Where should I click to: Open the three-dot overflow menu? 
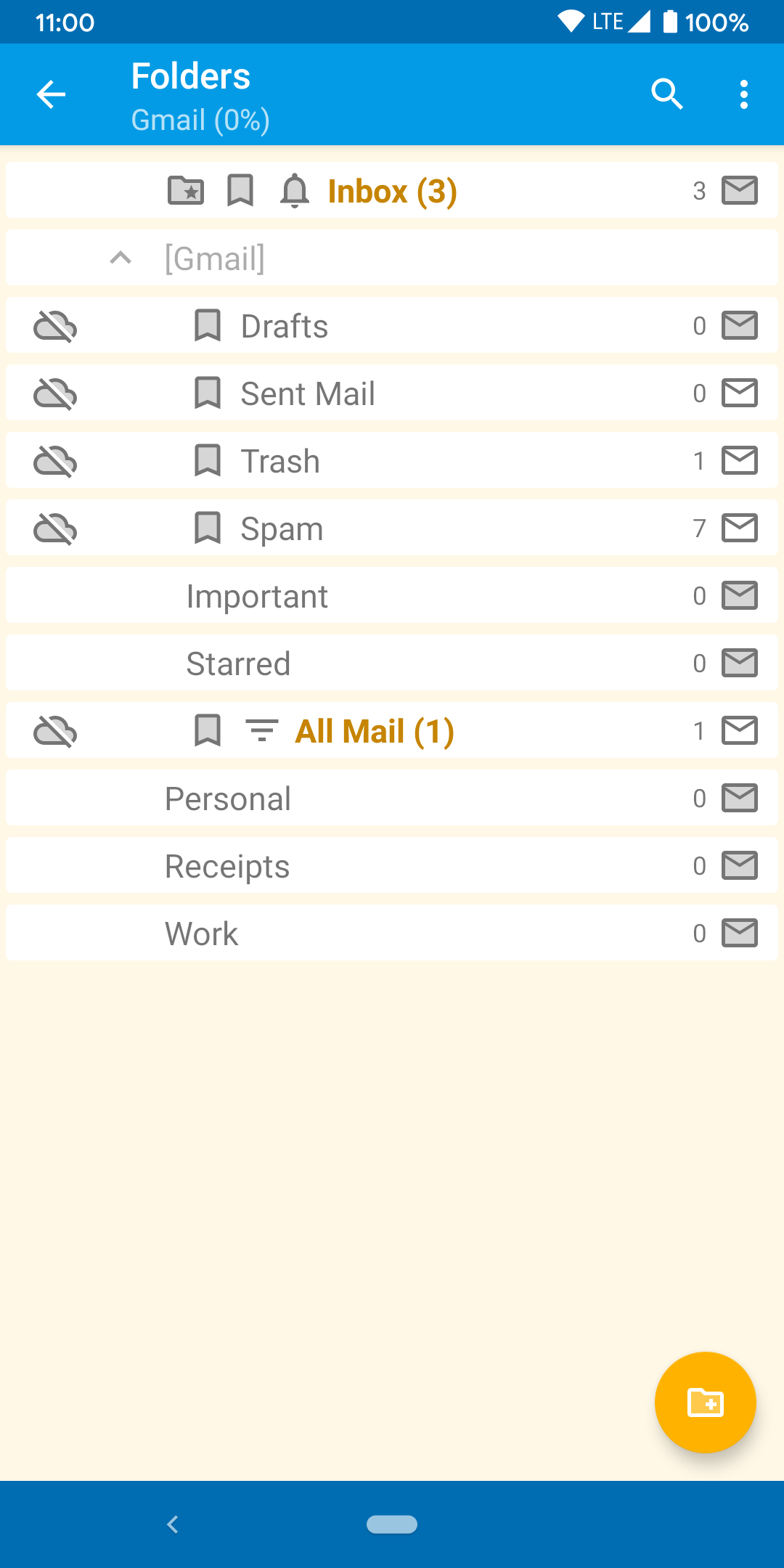[x=744, y=94]
